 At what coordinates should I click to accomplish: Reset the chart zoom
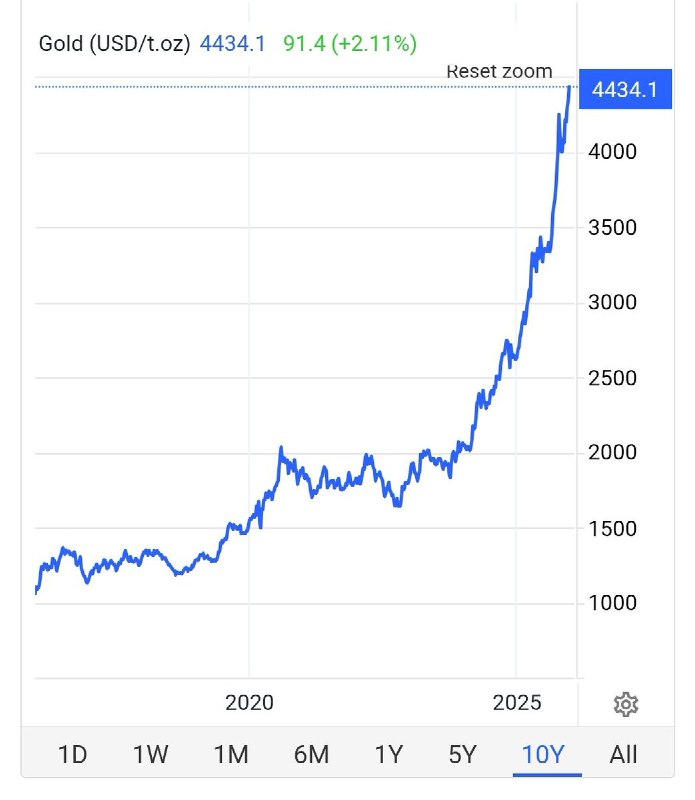(x=499, y=72)
